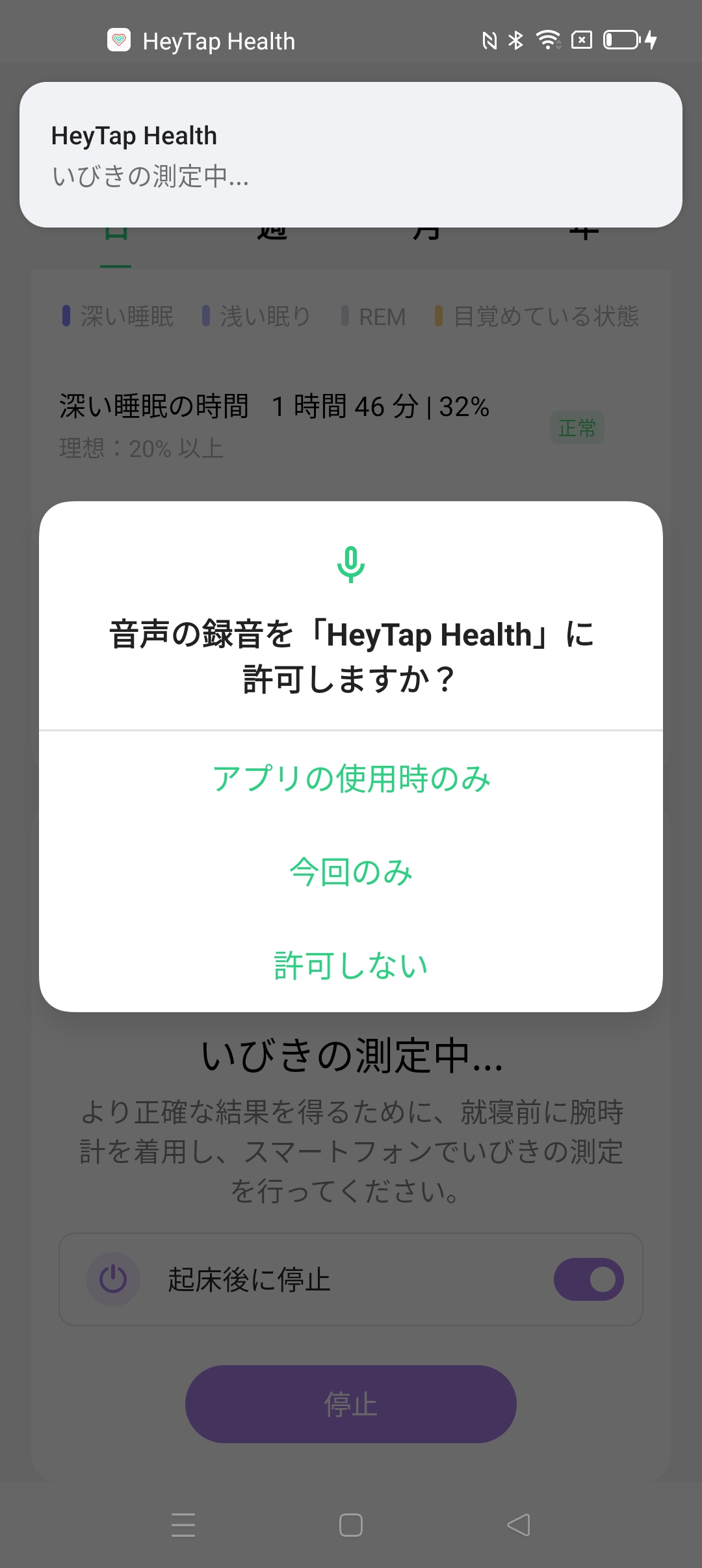Choose 今回のみ for microphone permission
The width and height of the screenshot is (702, 1568).
pos(351,872)
